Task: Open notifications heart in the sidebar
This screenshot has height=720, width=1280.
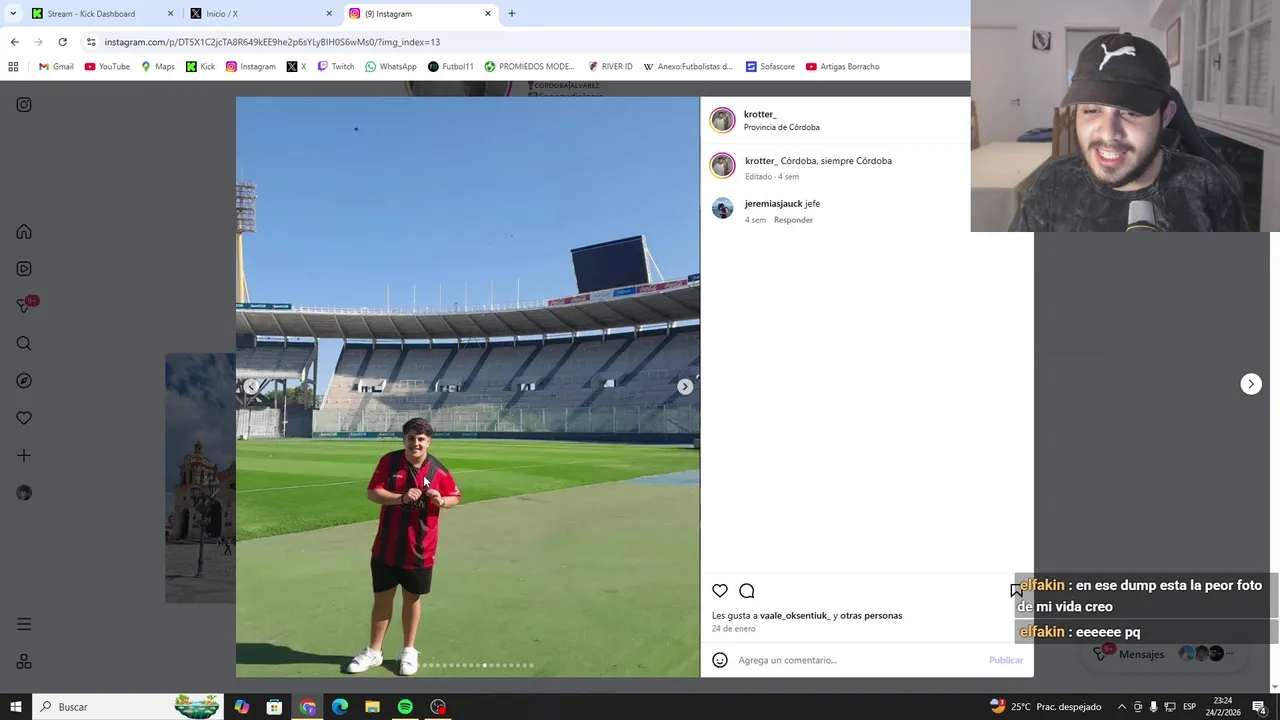Action: pos(24,418)
